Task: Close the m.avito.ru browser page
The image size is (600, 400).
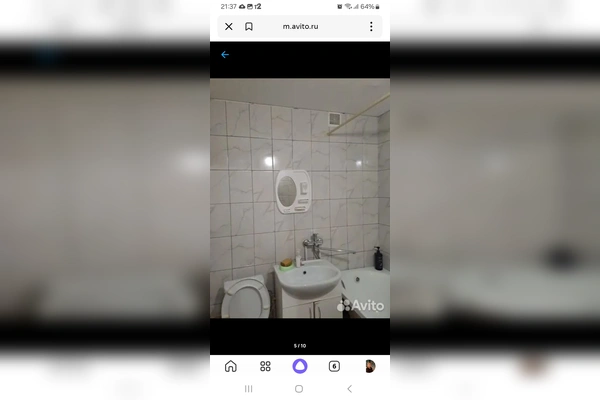Action: [229, 27]
